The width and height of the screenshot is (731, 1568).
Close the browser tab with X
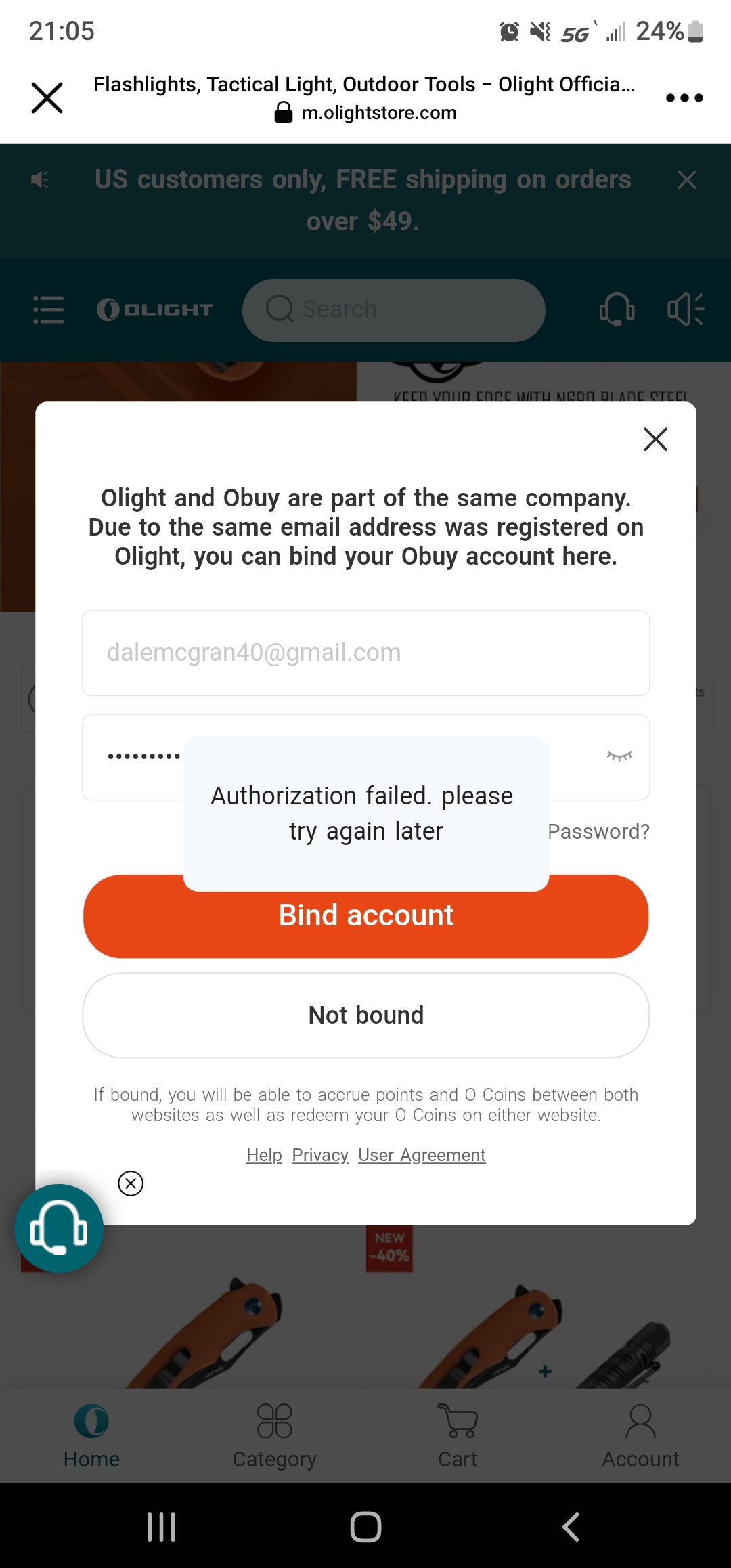pos(47,97)
